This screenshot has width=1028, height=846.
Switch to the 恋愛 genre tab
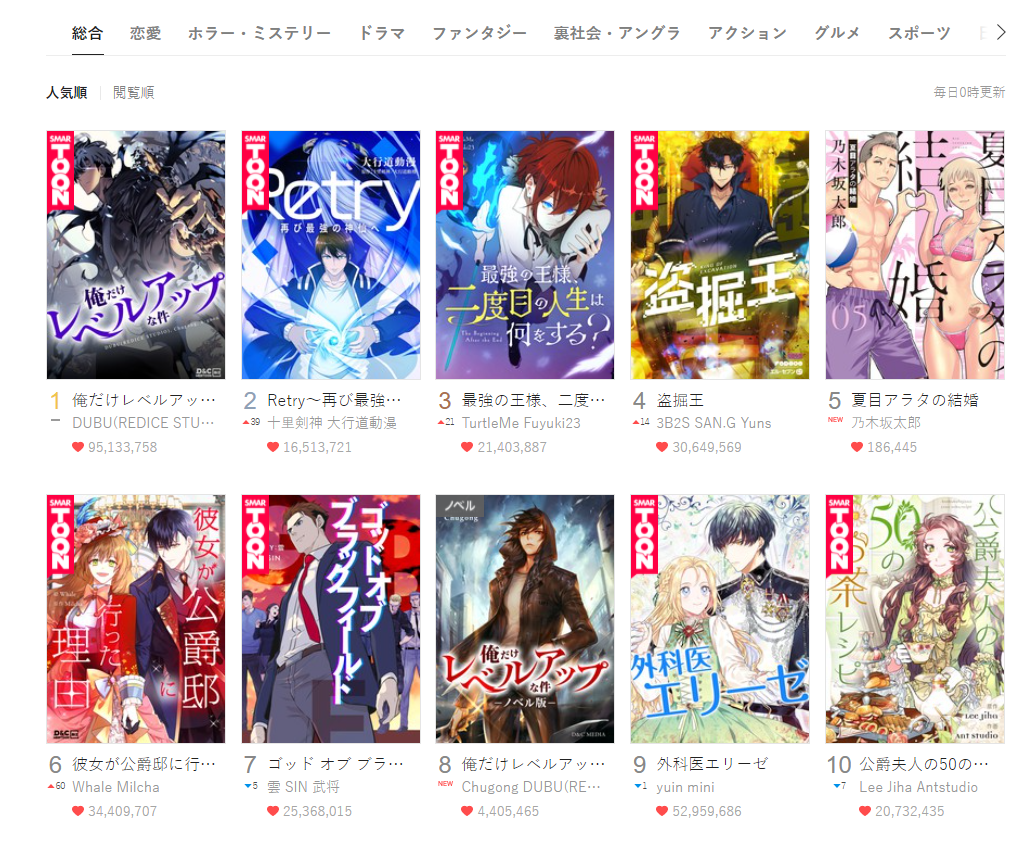(145, 33)
